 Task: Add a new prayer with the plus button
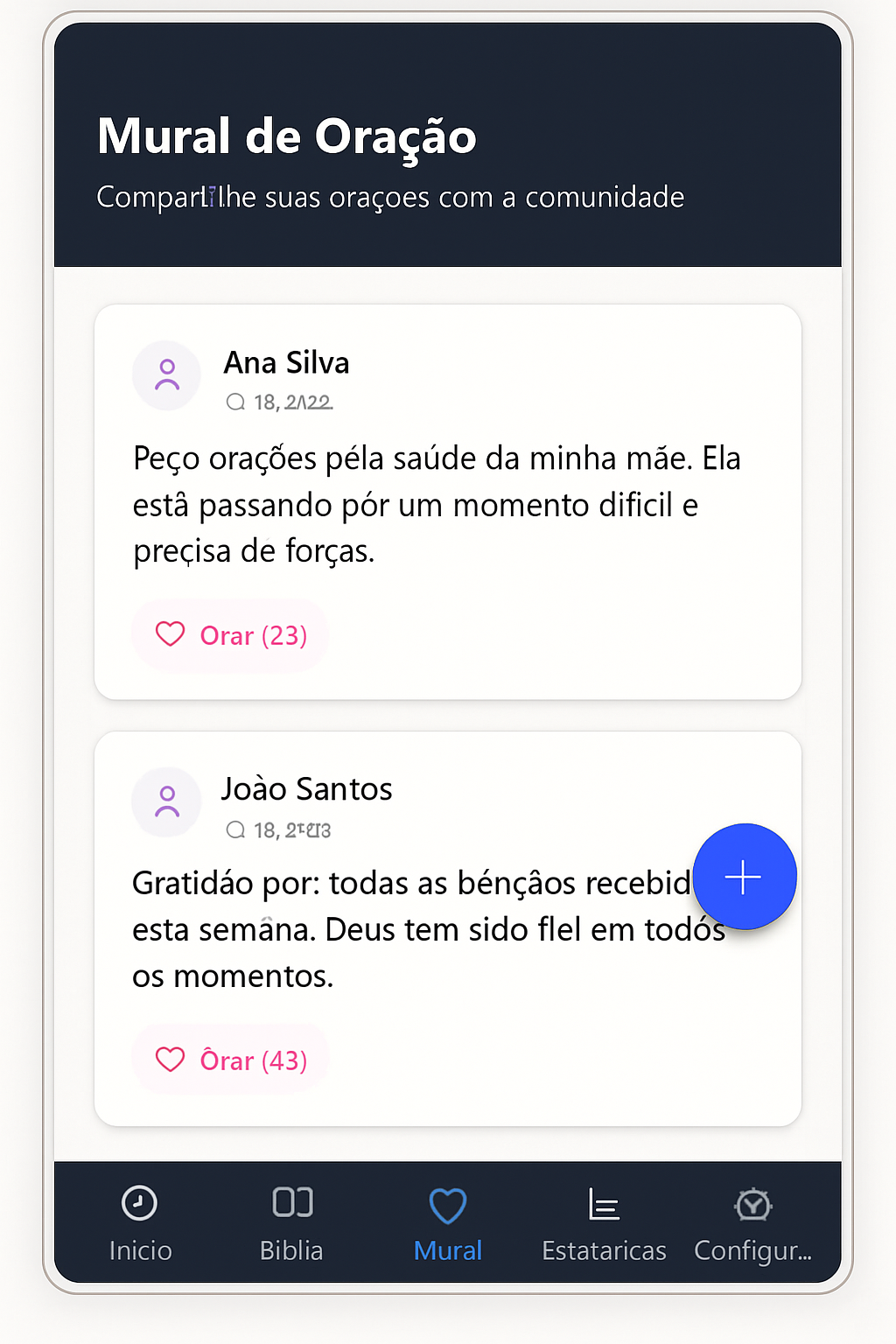click(x=744, y=877)
